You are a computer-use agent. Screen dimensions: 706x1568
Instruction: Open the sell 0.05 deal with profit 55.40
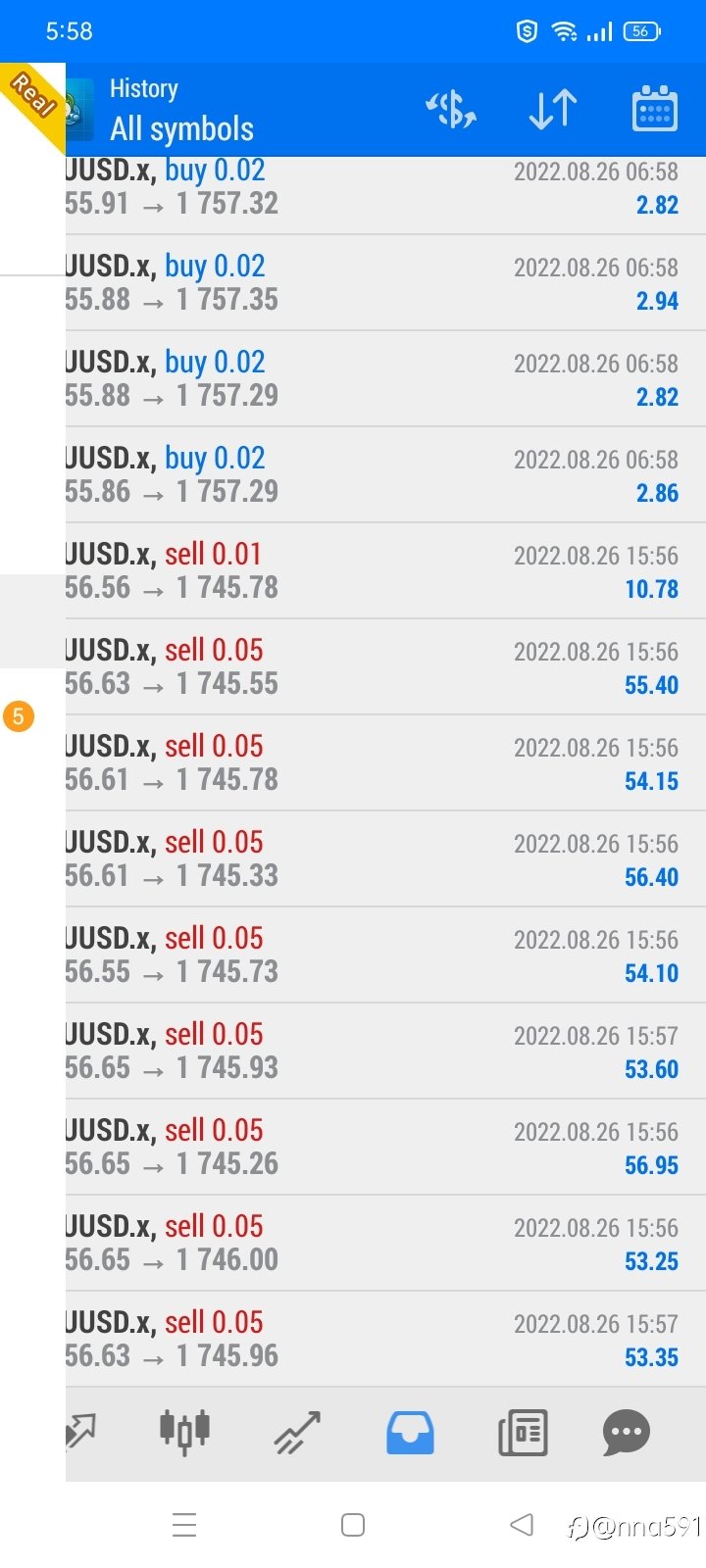[x=385, y=667]
